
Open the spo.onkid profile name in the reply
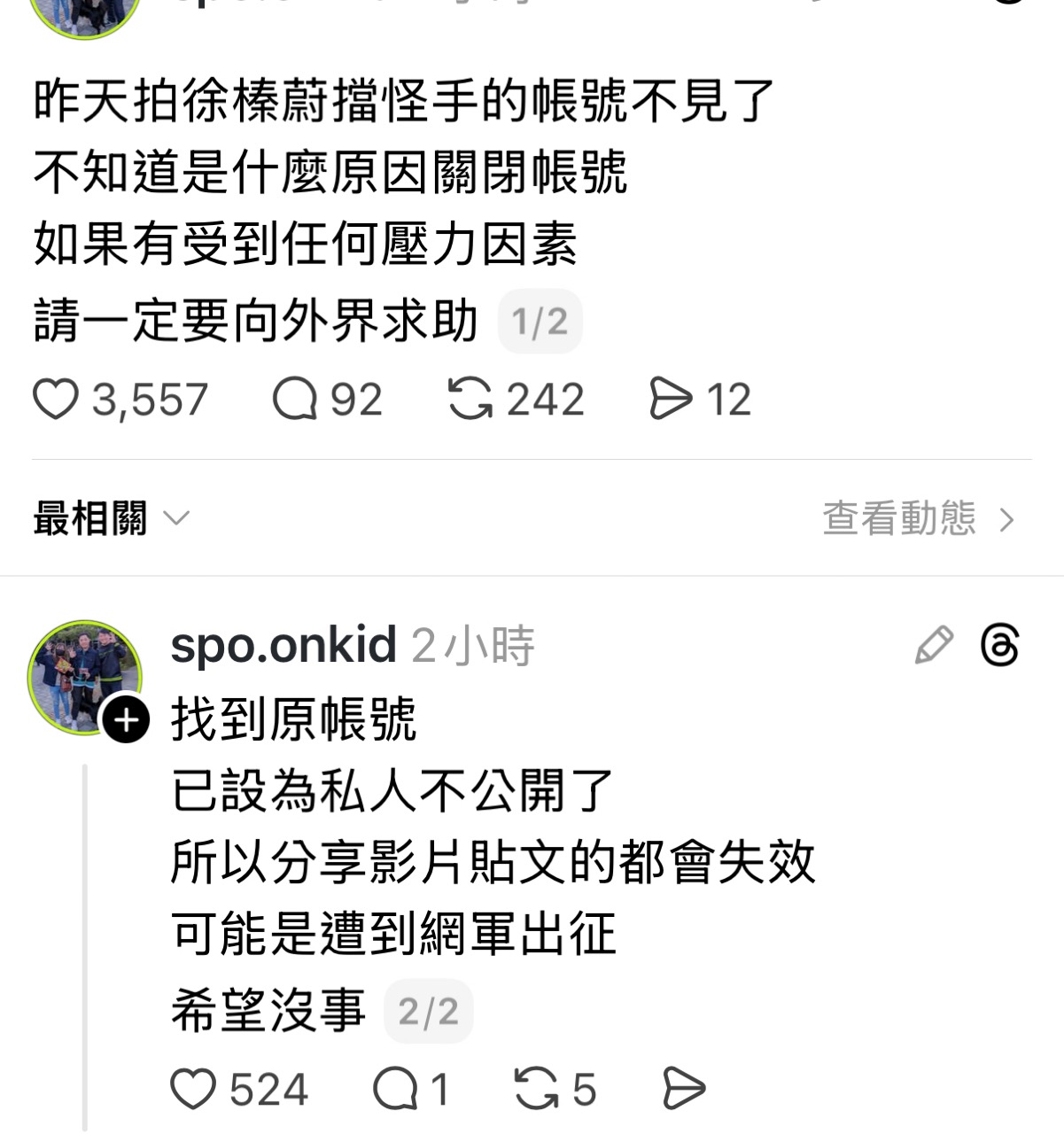pyautogui.click(x=283, y=645)
